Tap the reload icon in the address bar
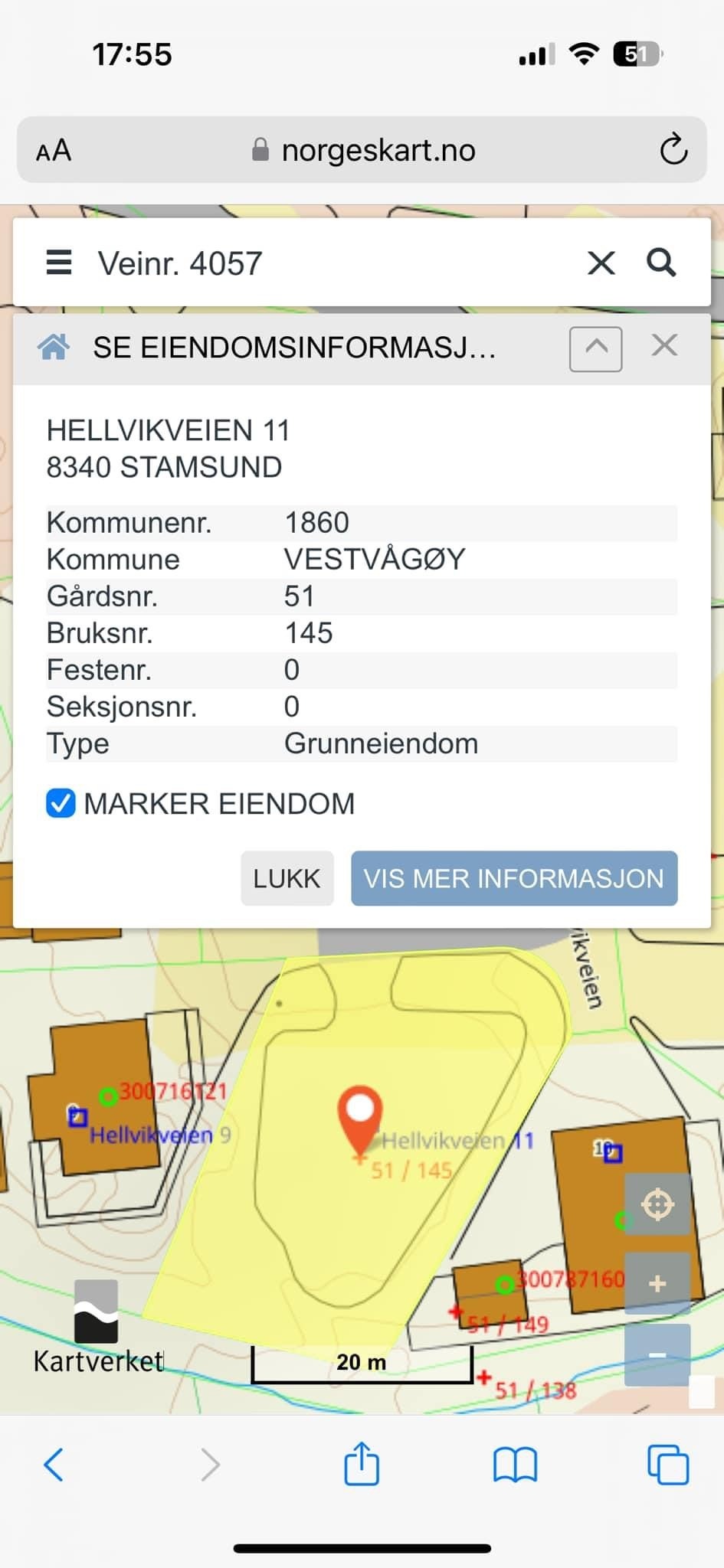The width and height of the screenshot is (724, 1568). point(673,150)
